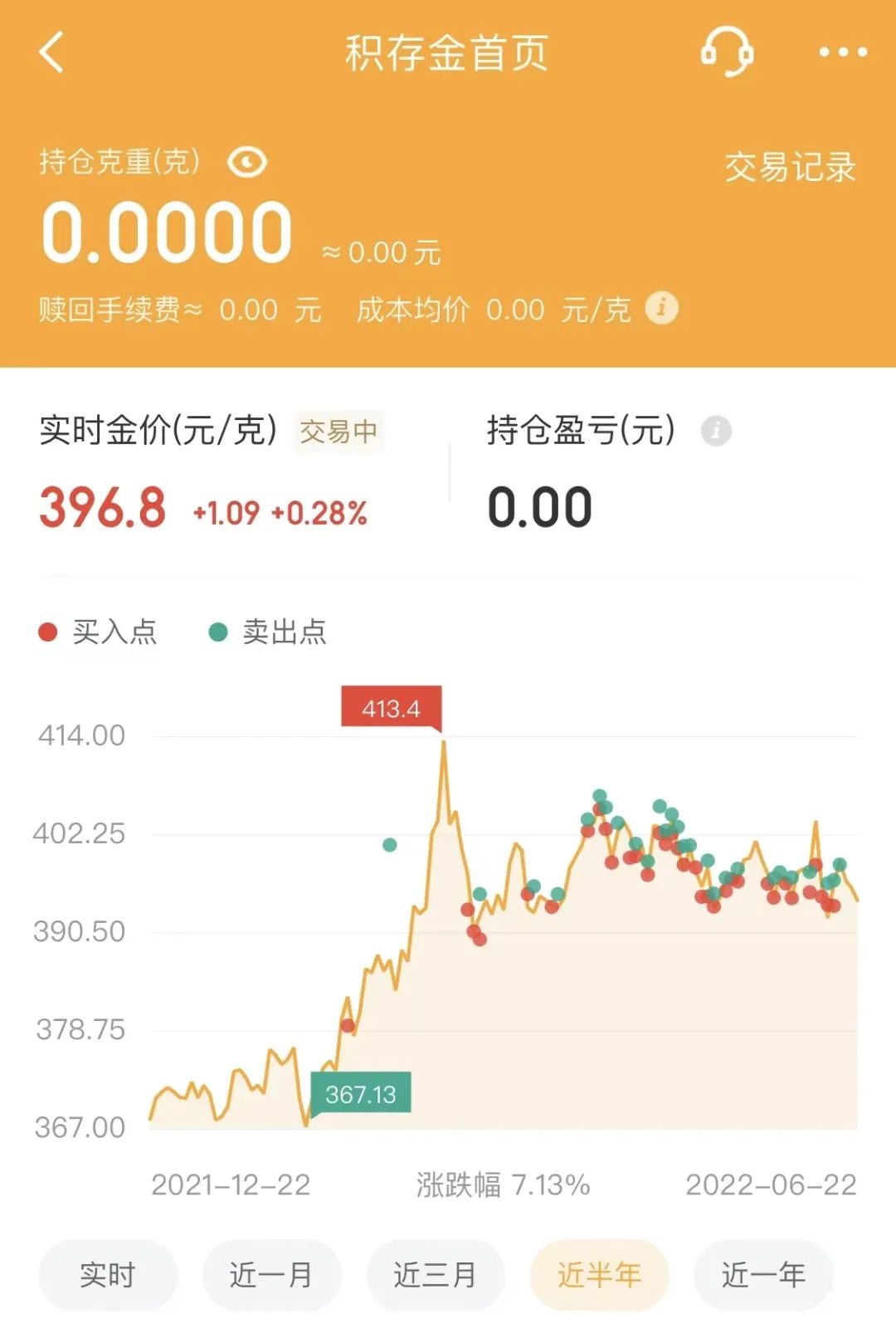Switch to the 近一年 chart view
The width and height of the screenshot is (896, 1343).
coord(762,1276)
